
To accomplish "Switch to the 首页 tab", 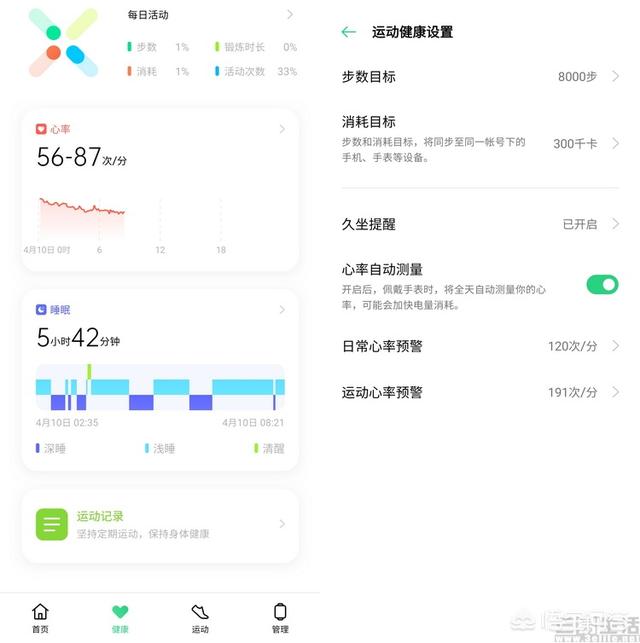I will (40, 618).
